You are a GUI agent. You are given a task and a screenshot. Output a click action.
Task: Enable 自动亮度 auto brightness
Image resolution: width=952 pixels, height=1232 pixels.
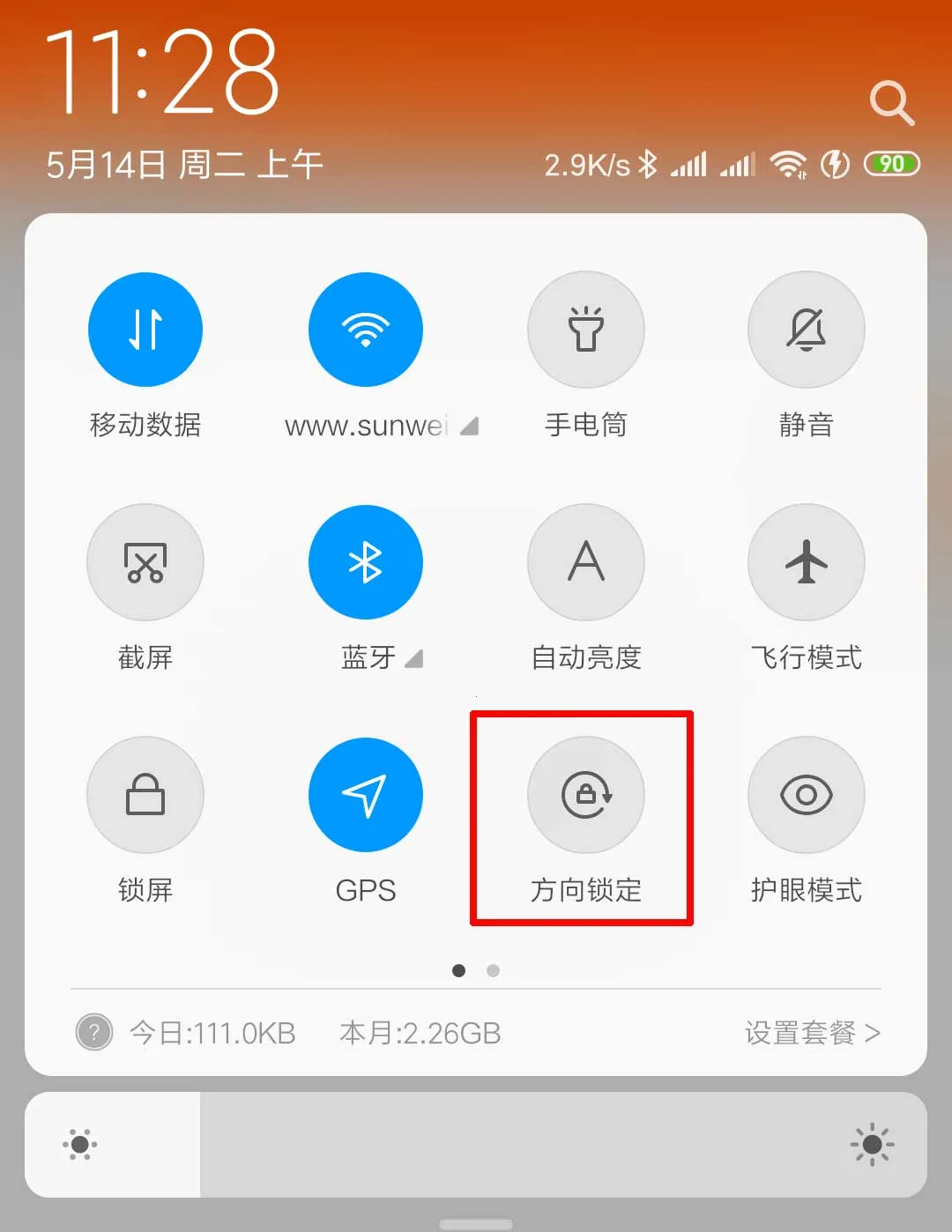click(x=586, y=562)
